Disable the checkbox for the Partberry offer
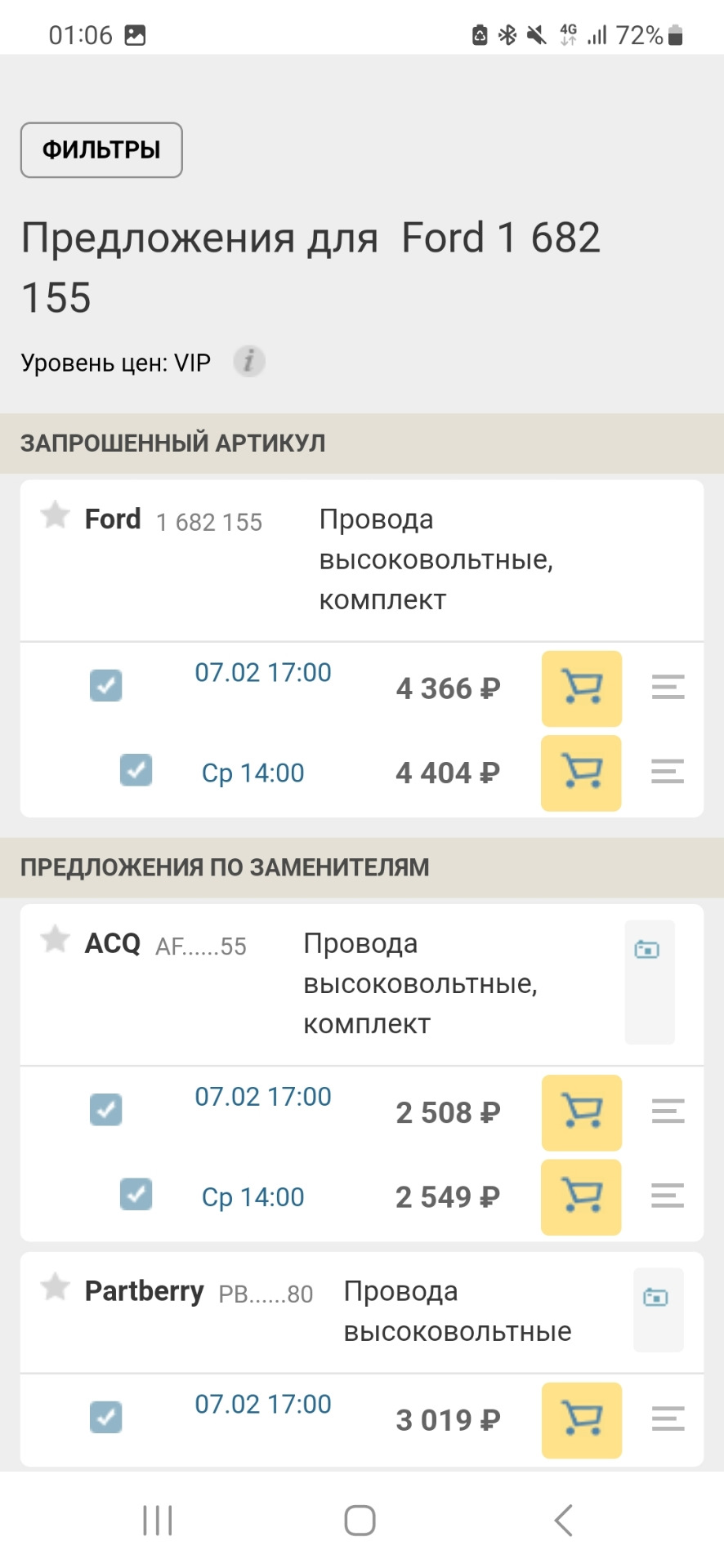The height and width of the screenshot is (1568, 724). (x=106, y=1418)
